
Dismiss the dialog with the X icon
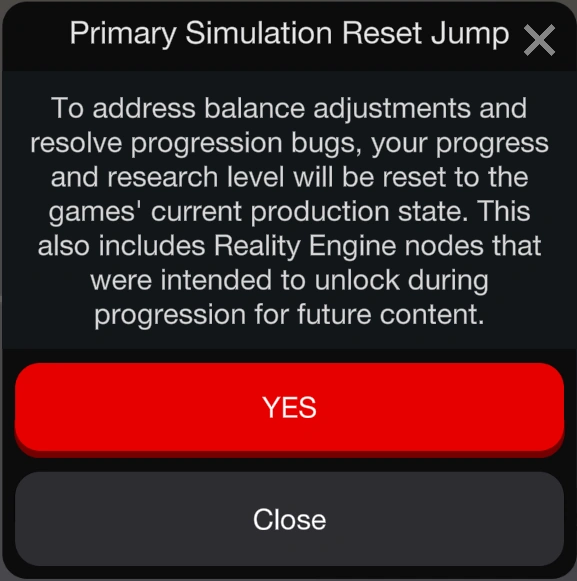click(x=539, y=40)
